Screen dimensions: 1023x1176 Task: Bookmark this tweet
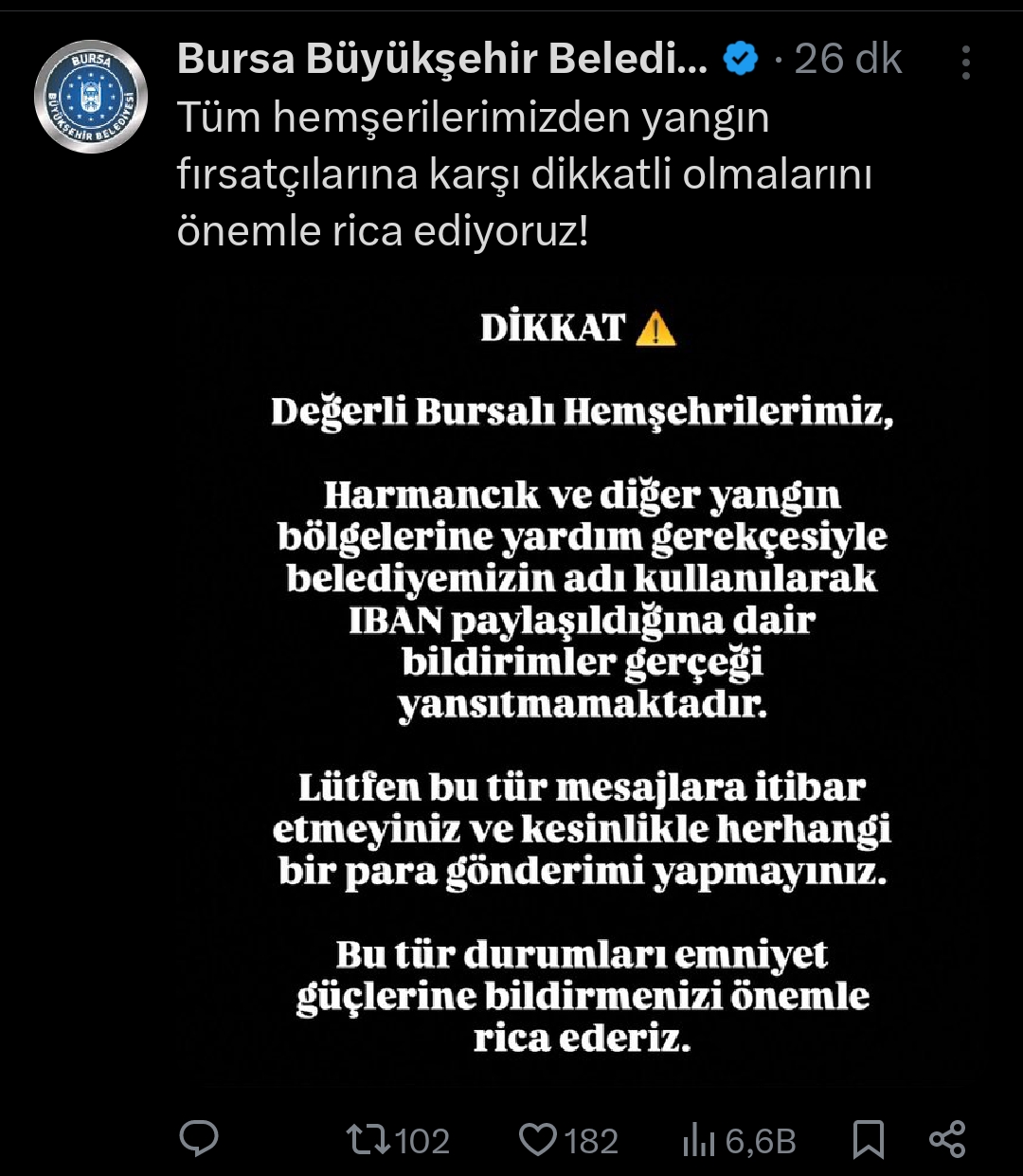click(x=868, y=1139)
